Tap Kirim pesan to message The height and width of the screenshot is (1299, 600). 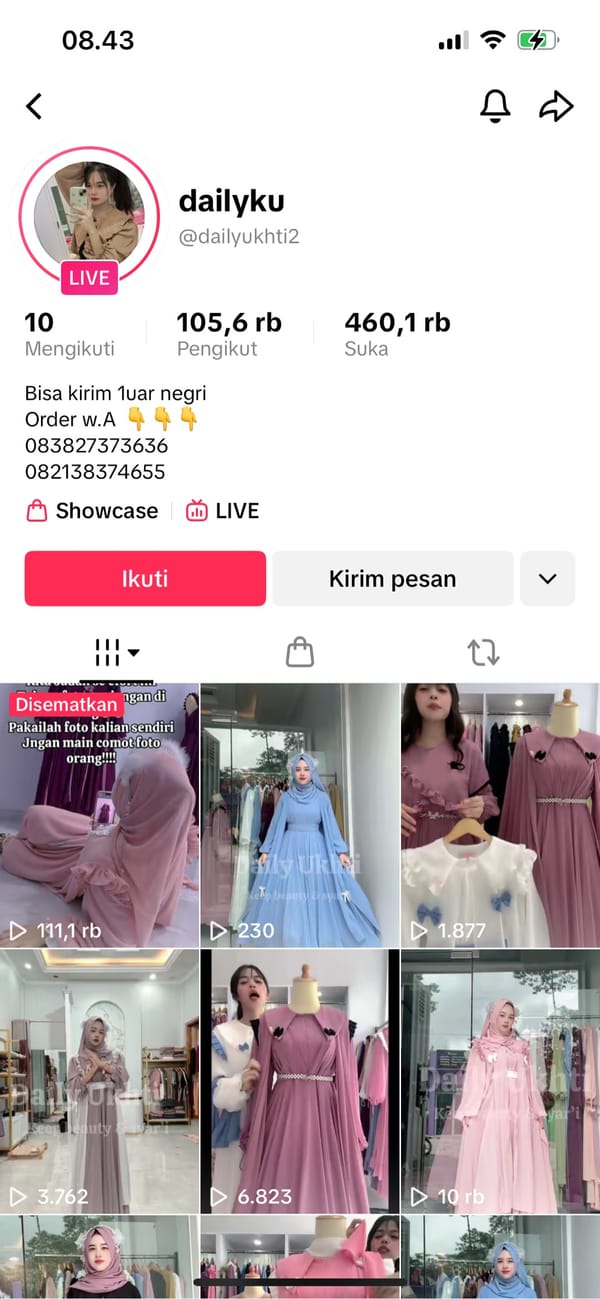pyautogui.click(x=392, y=578)
